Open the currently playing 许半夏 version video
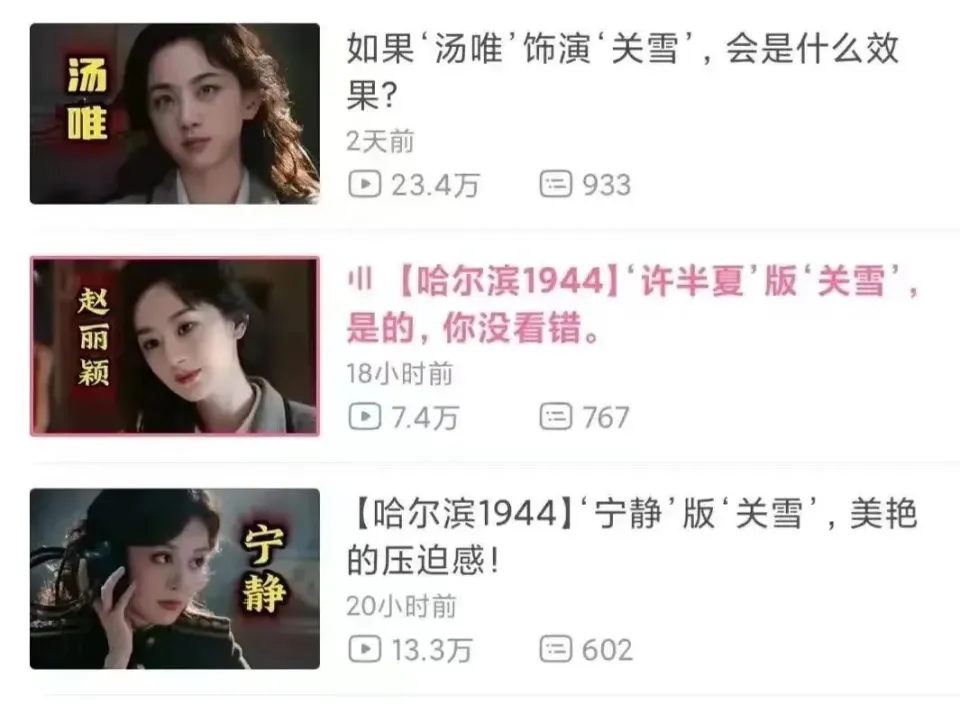The height and width of the screenshot is (714, 960). tap(175, 346)
